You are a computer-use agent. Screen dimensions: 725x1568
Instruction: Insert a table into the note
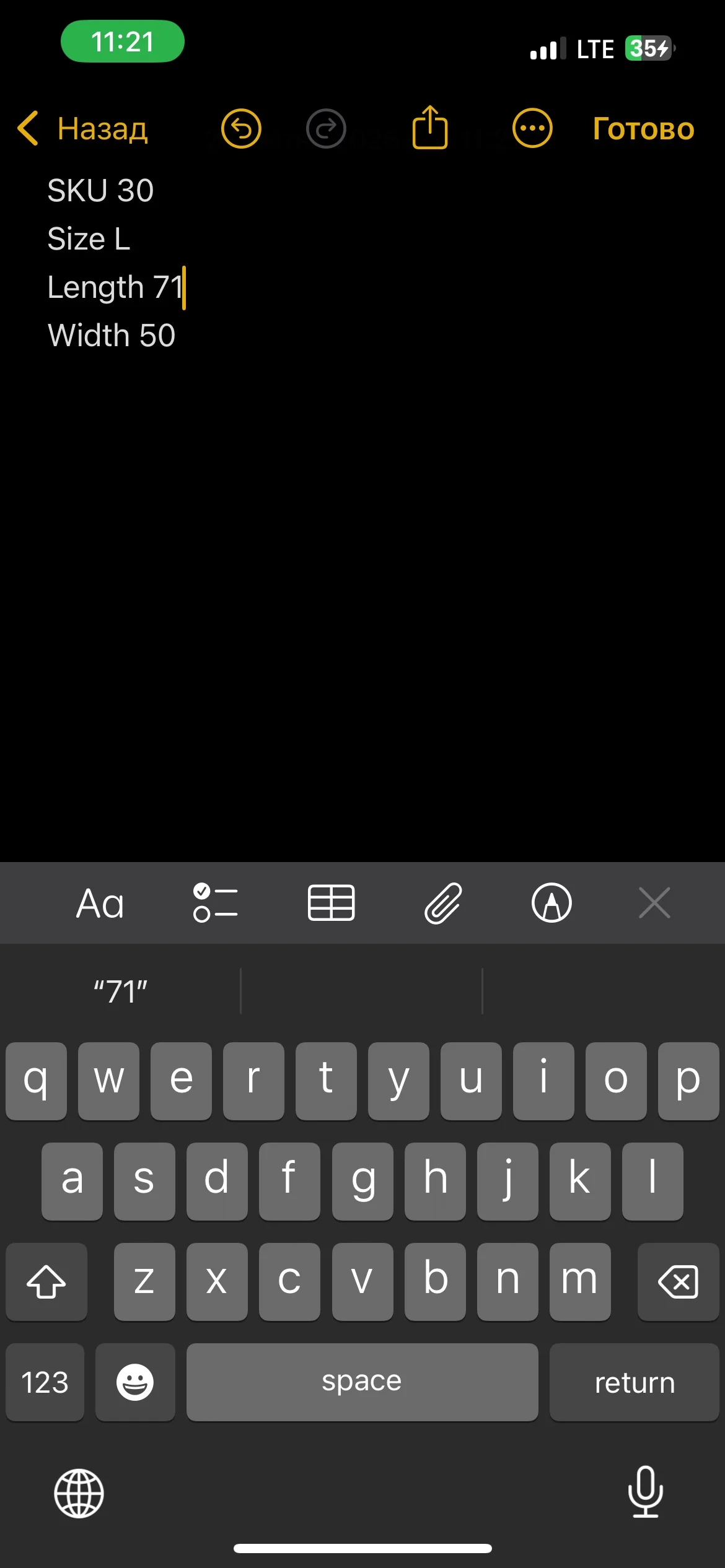tap(332, 903)
